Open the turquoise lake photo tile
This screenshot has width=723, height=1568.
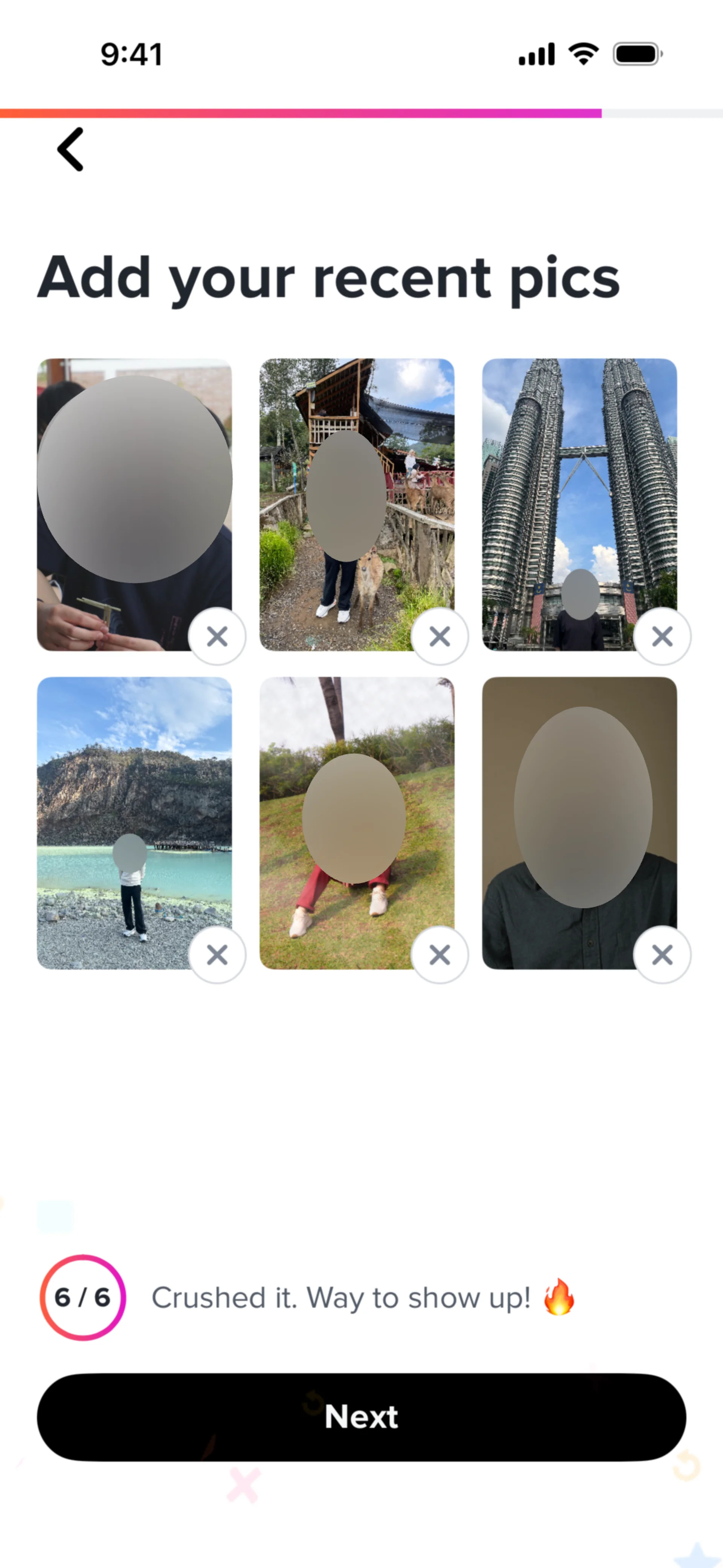134,823
